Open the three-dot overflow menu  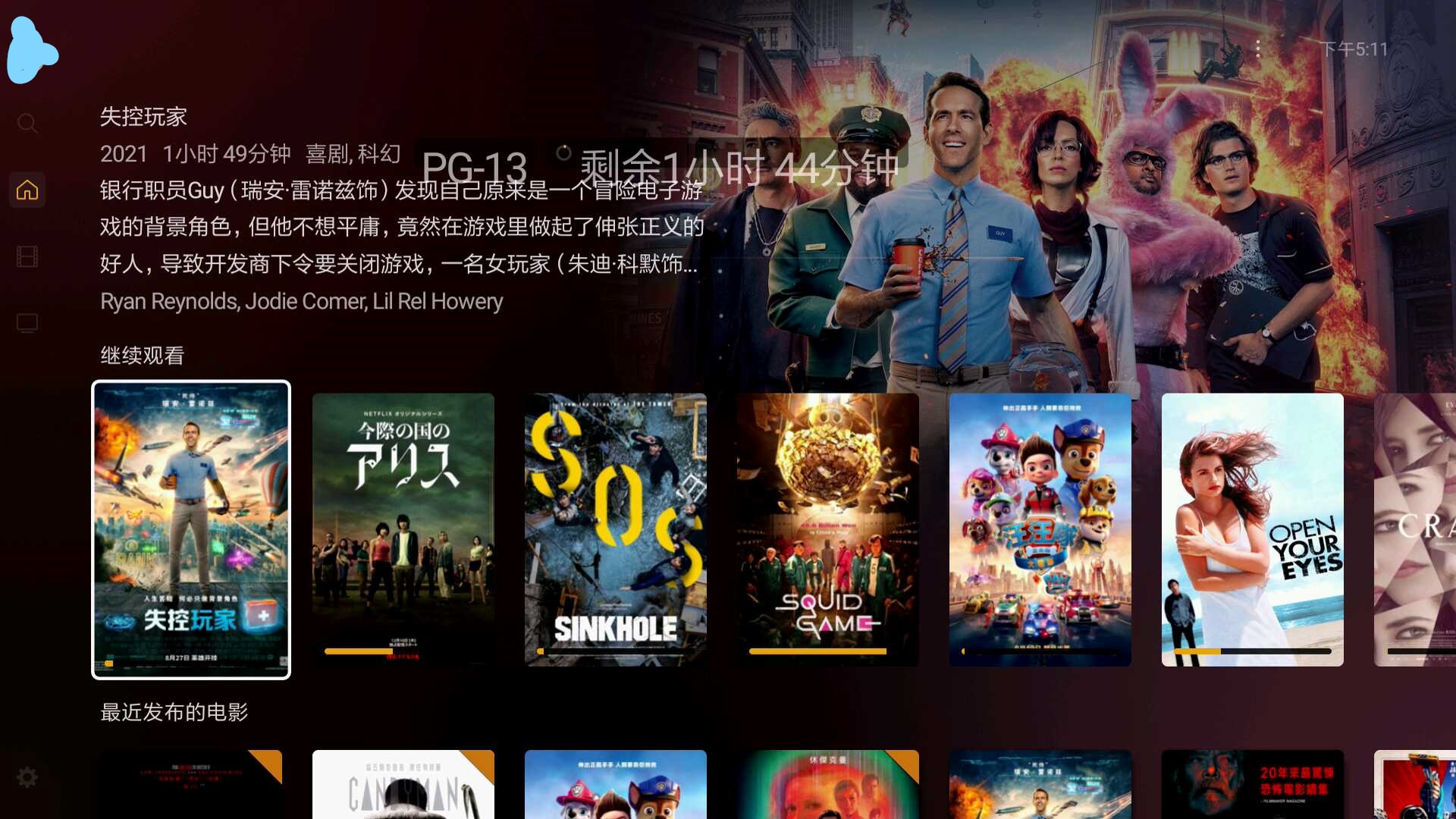pyautogui.click(x=1258, y=49)
